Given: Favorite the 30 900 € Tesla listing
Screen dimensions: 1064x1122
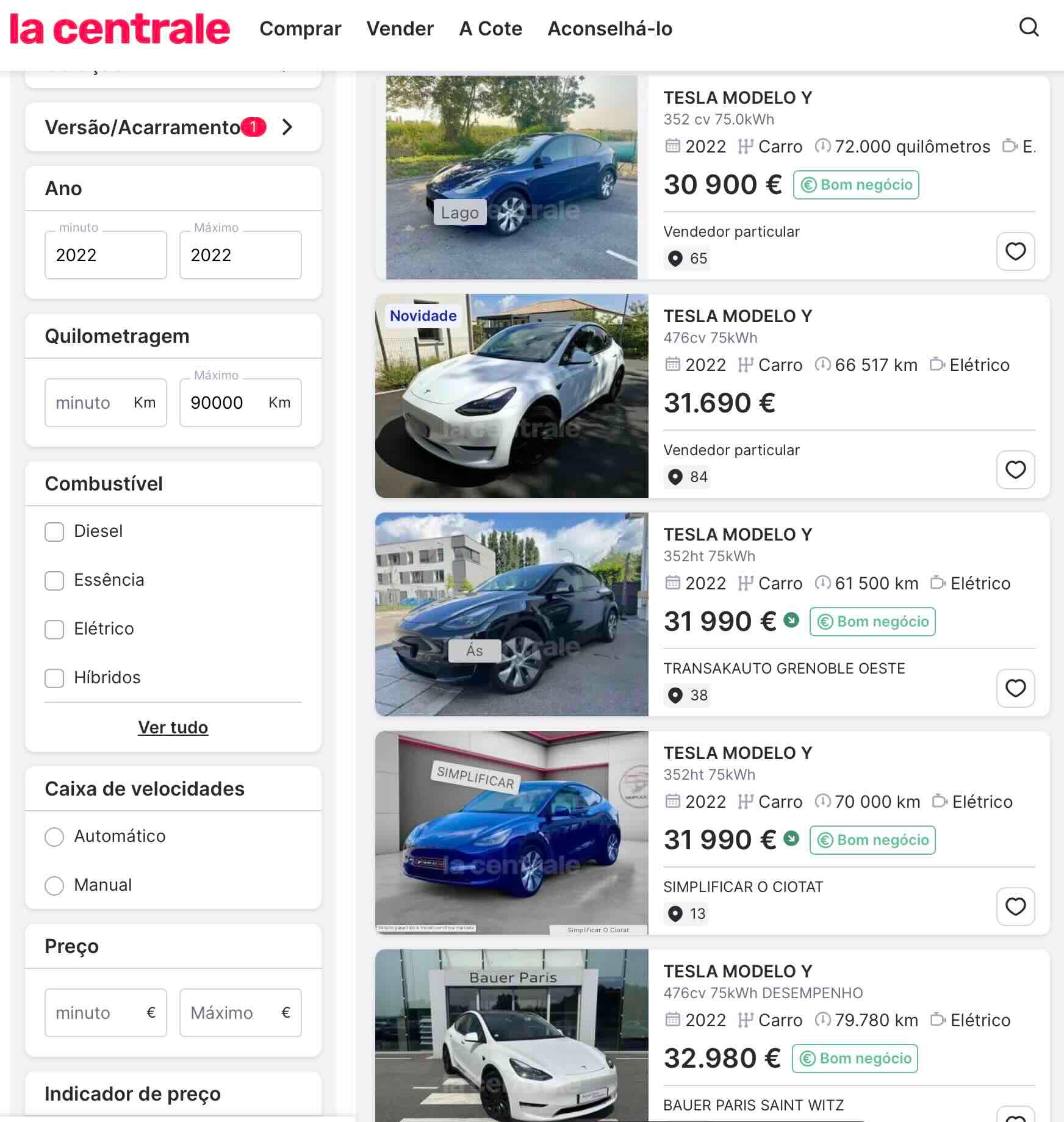Looking at the screenshot, I should point(1015,251).
